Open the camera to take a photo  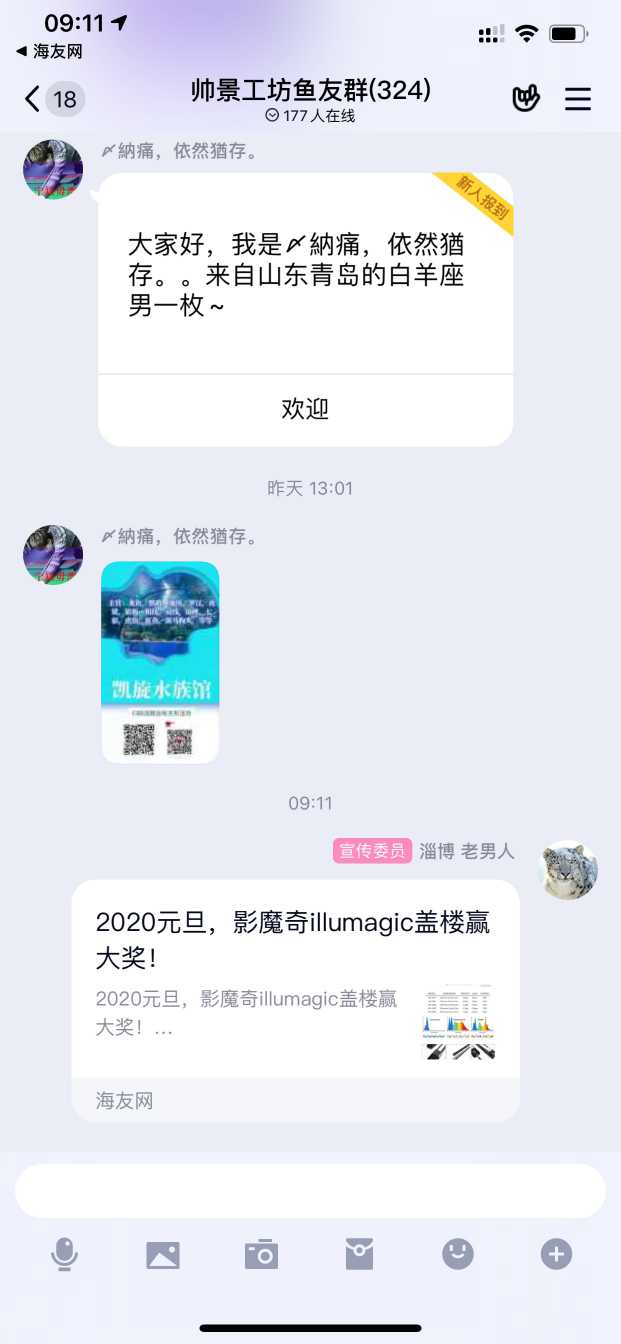261,1254
